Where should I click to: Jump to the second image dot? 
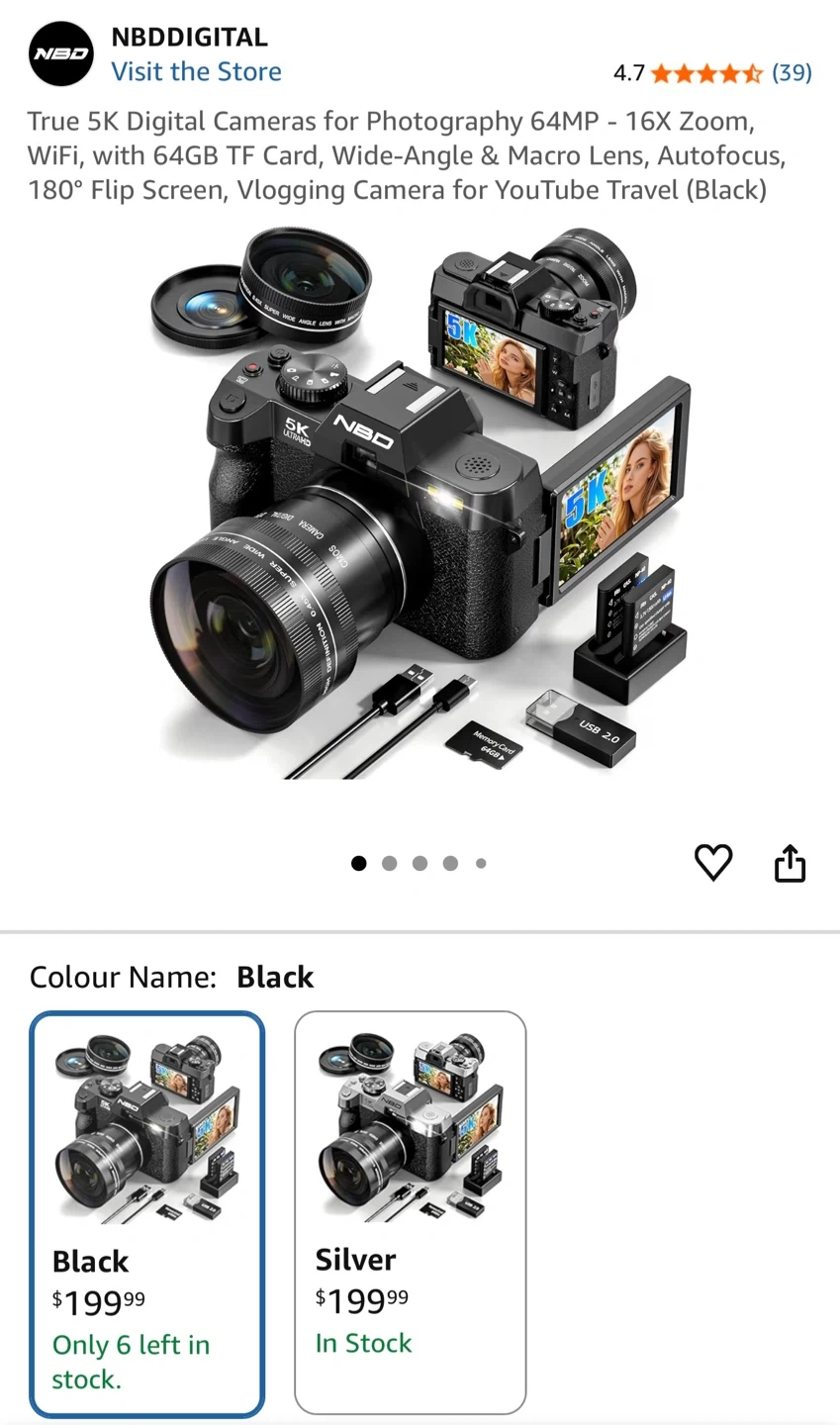tap(389, 864)
